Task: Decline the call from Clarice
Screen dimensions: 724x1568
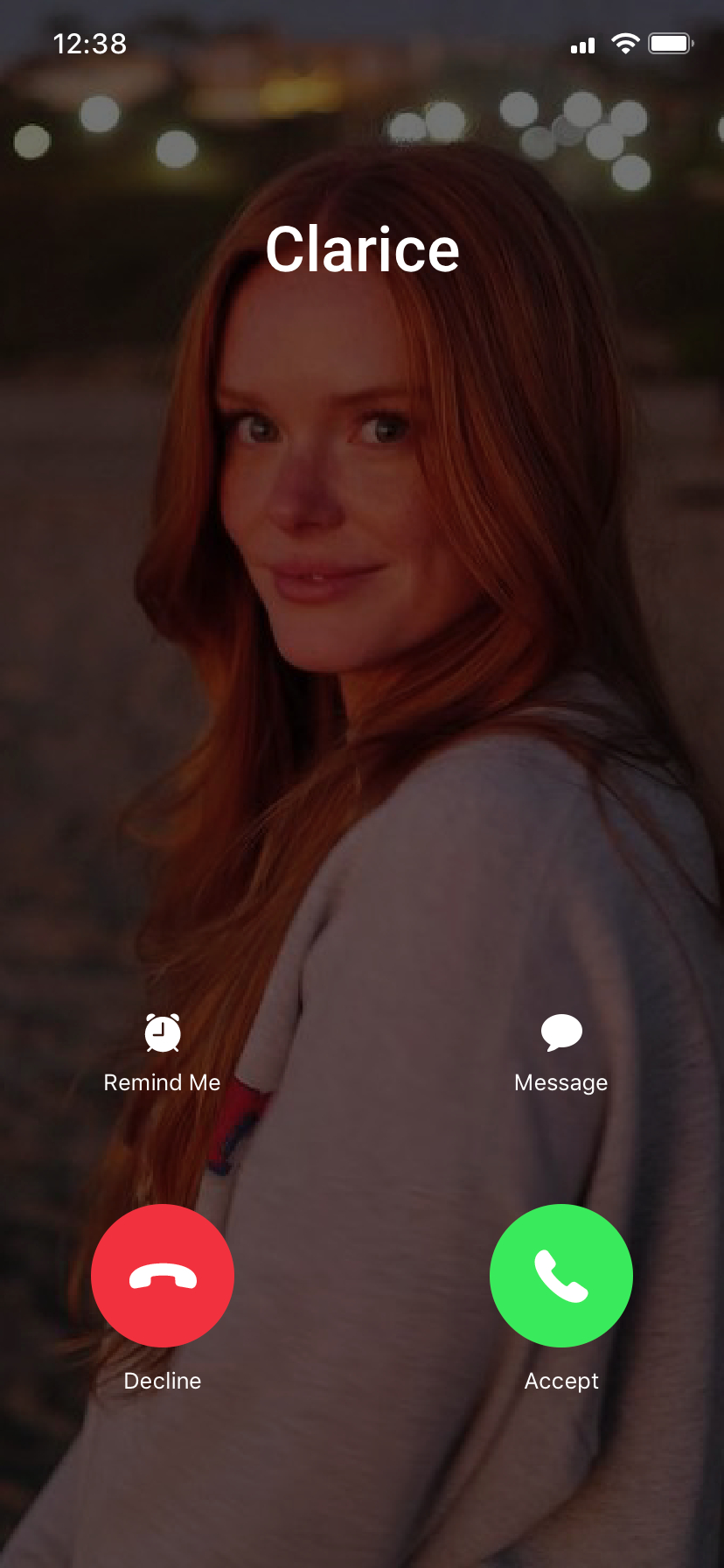Action: click(163, 1275)
